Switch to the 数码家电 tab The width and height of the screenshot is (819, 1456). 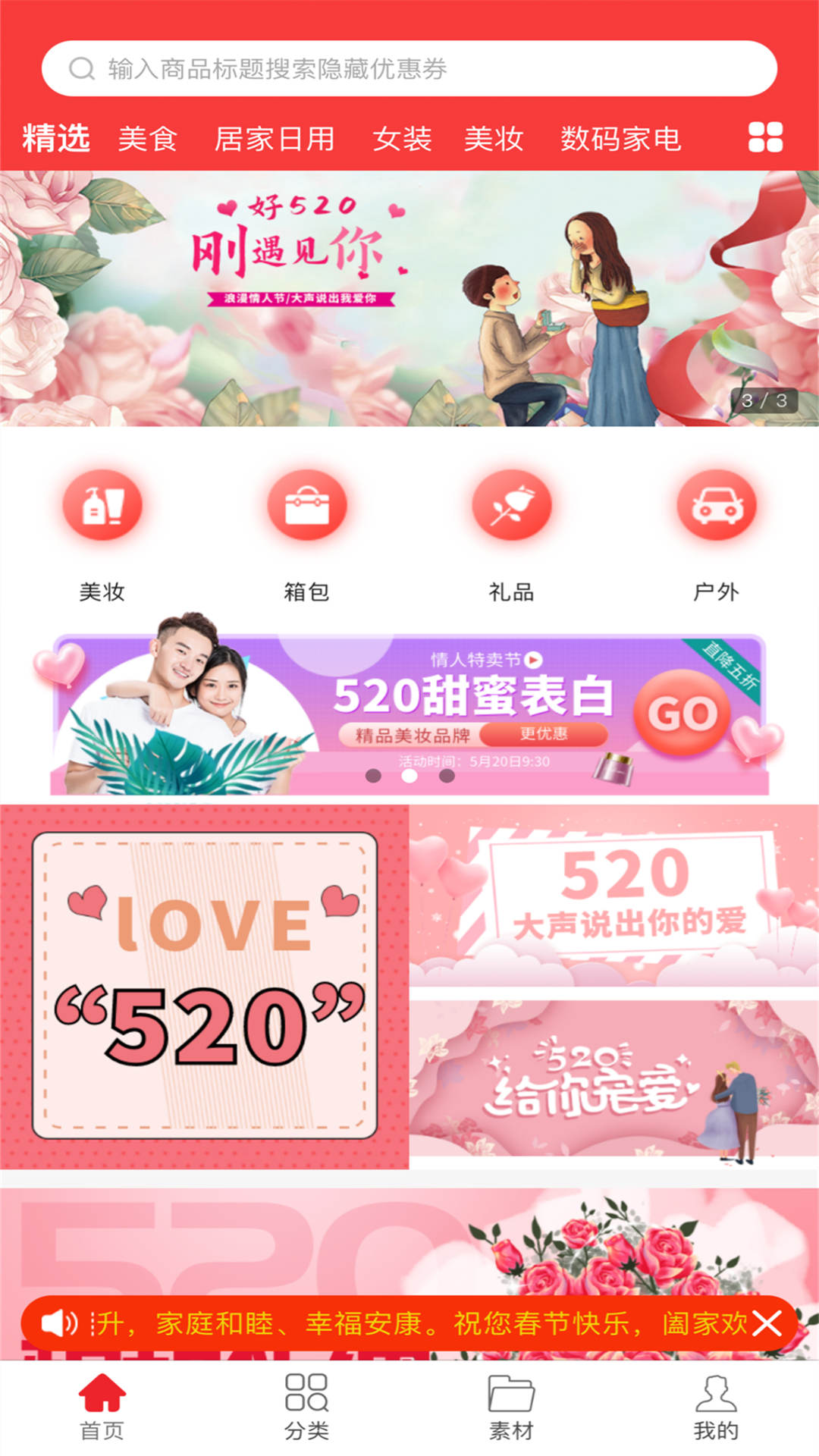pyautogui.click(x=620, y=139)
